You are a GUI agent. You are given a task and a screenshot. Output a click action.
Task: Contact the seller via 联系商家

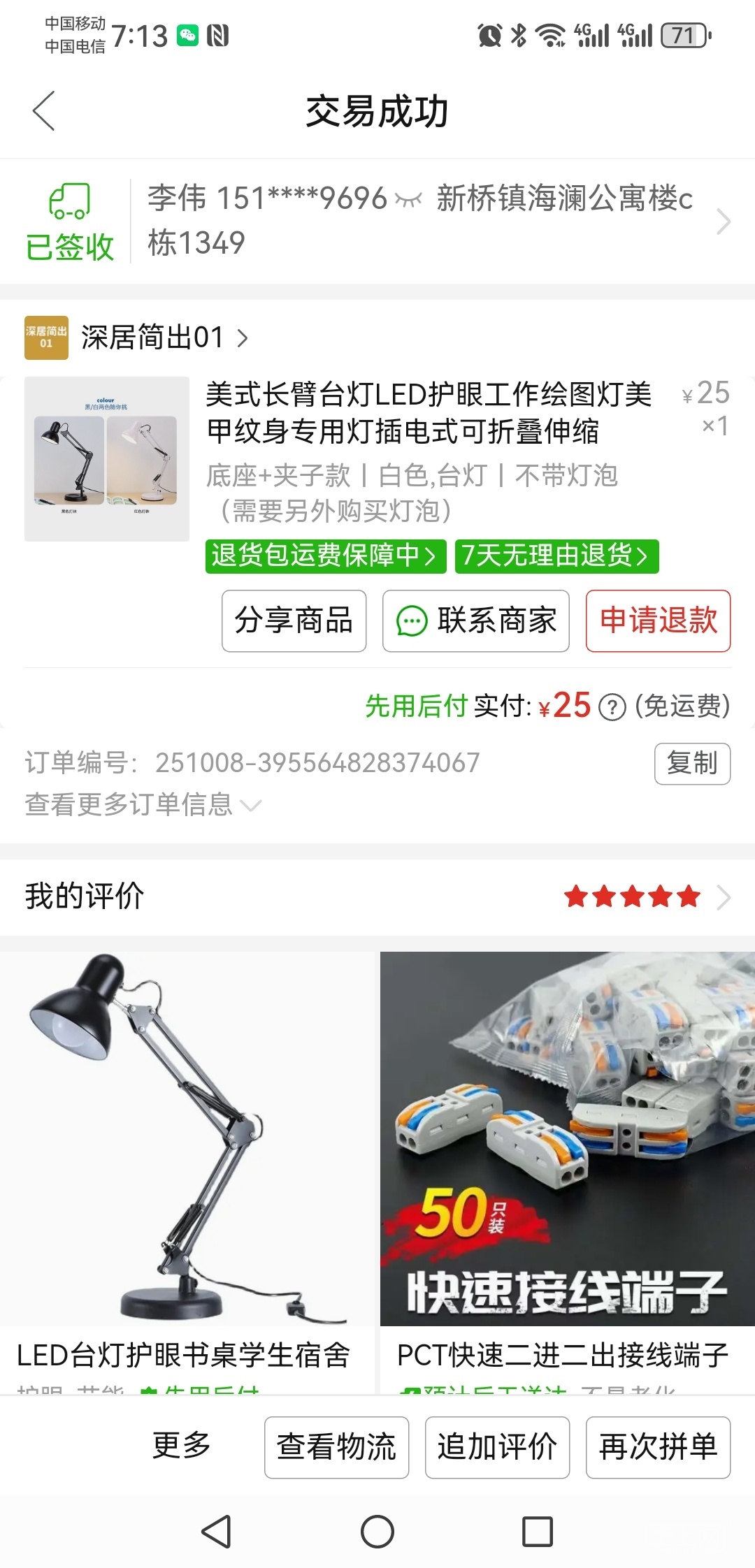(475, 620)
